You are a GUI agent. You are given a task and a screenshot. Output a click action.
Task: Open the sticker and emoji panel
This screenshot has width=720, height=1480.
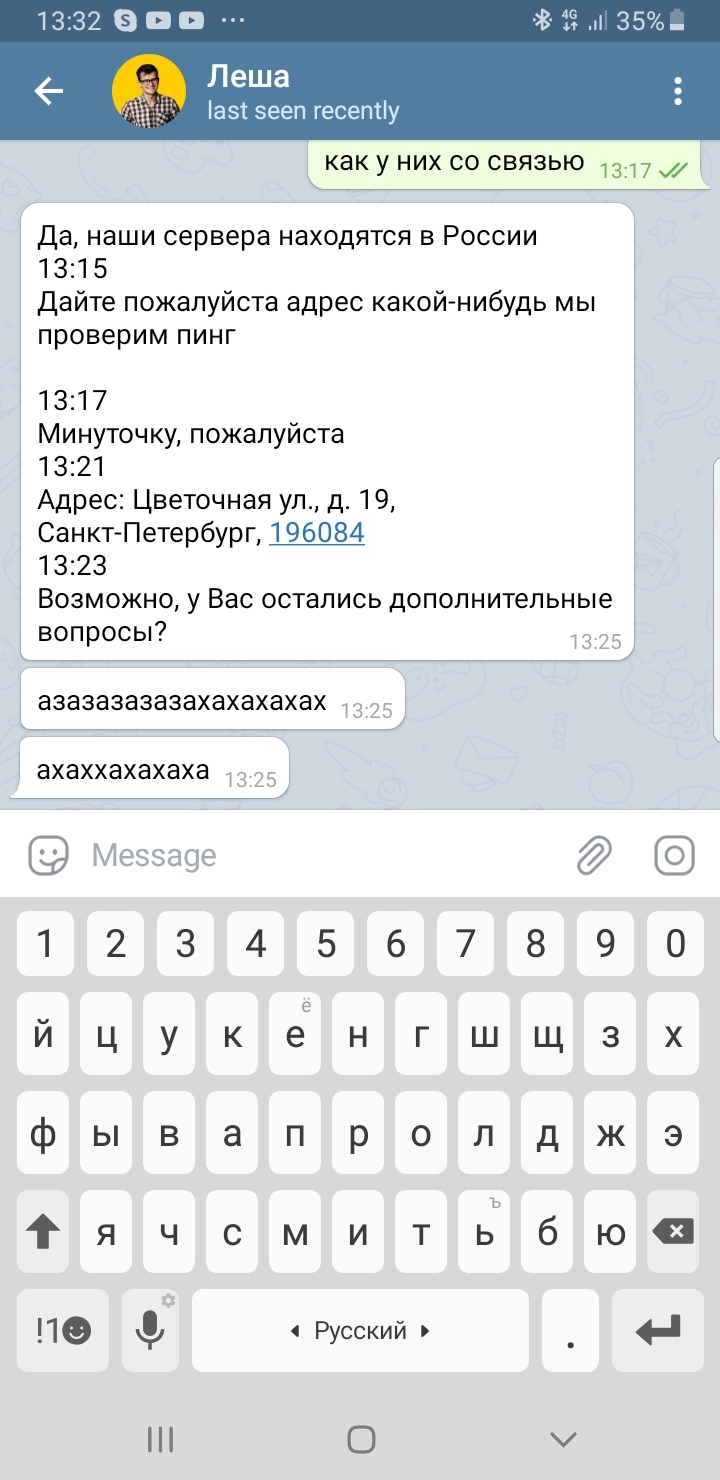(x=48, y=855)
